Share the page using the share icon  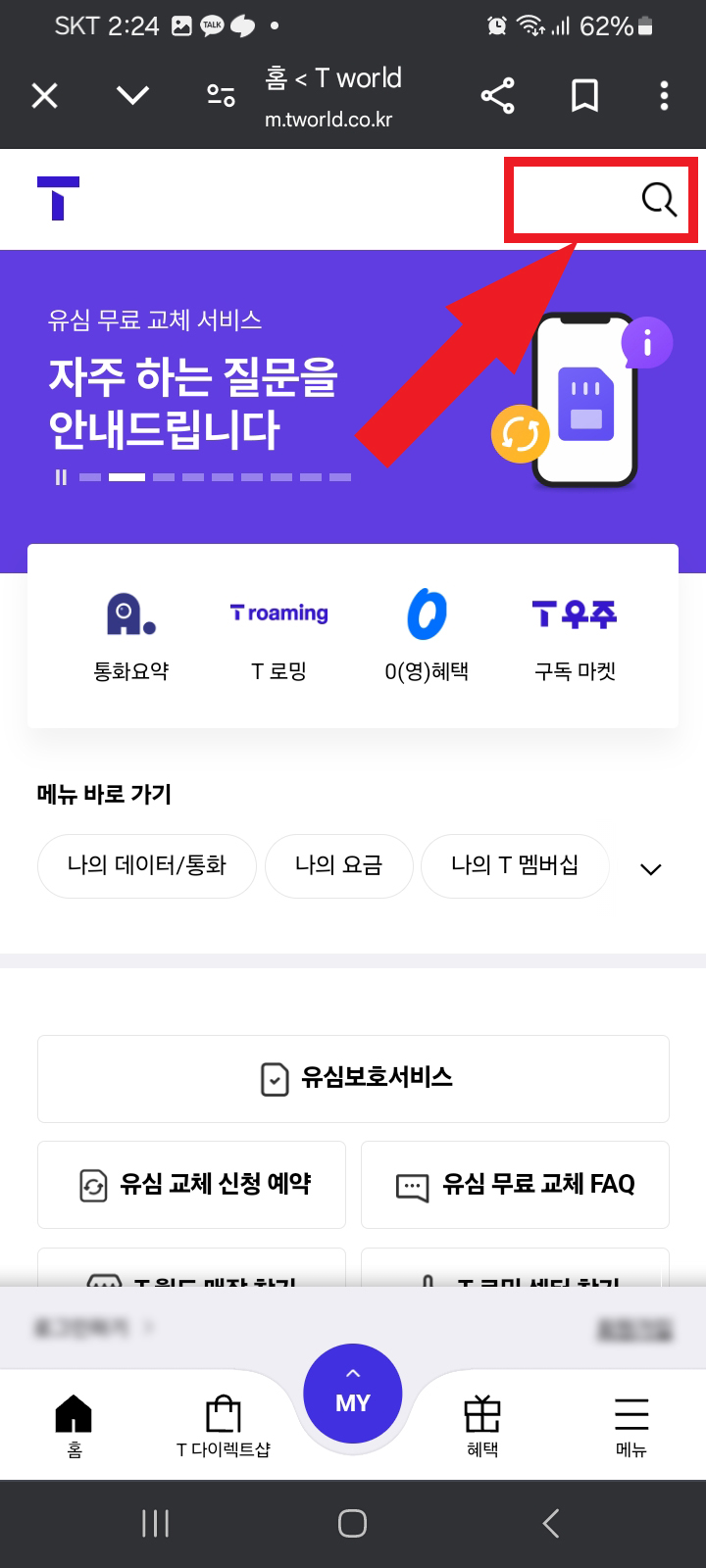tap(498, 95)
